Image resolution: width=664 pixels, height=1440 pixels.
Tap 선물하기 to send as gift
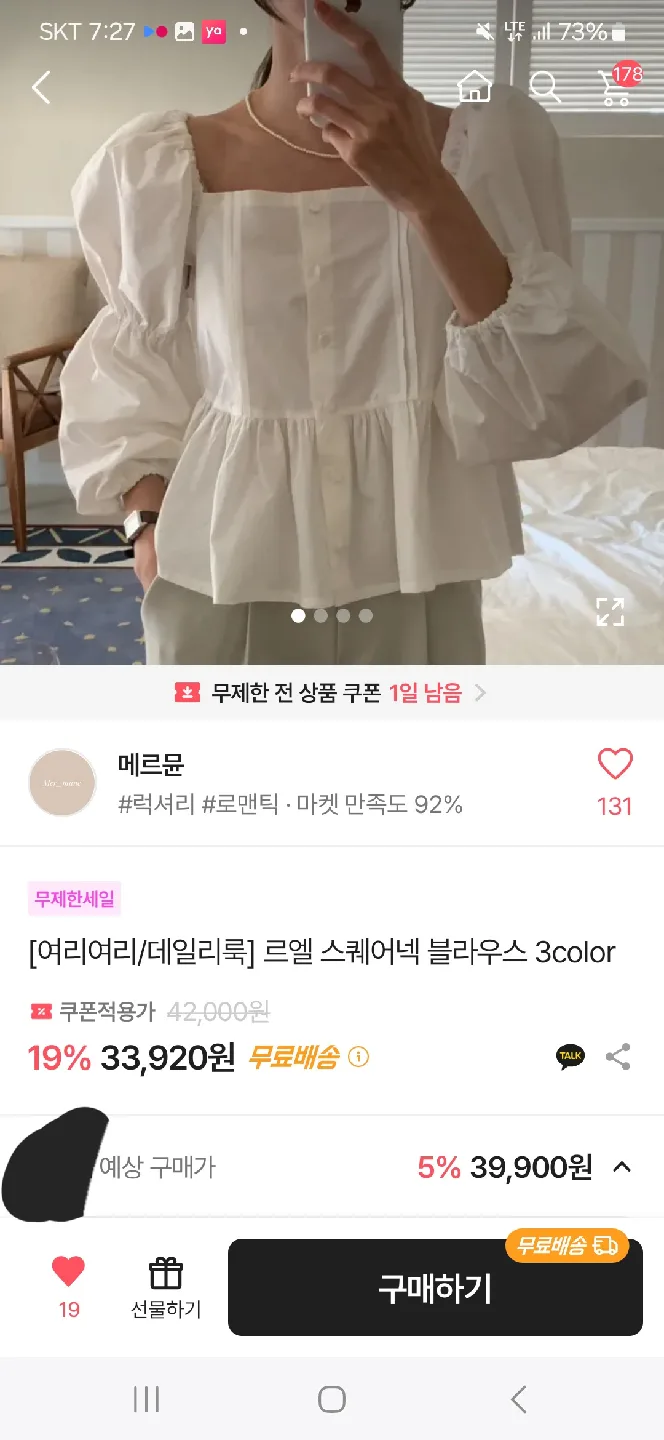[x=166, y=1288]
